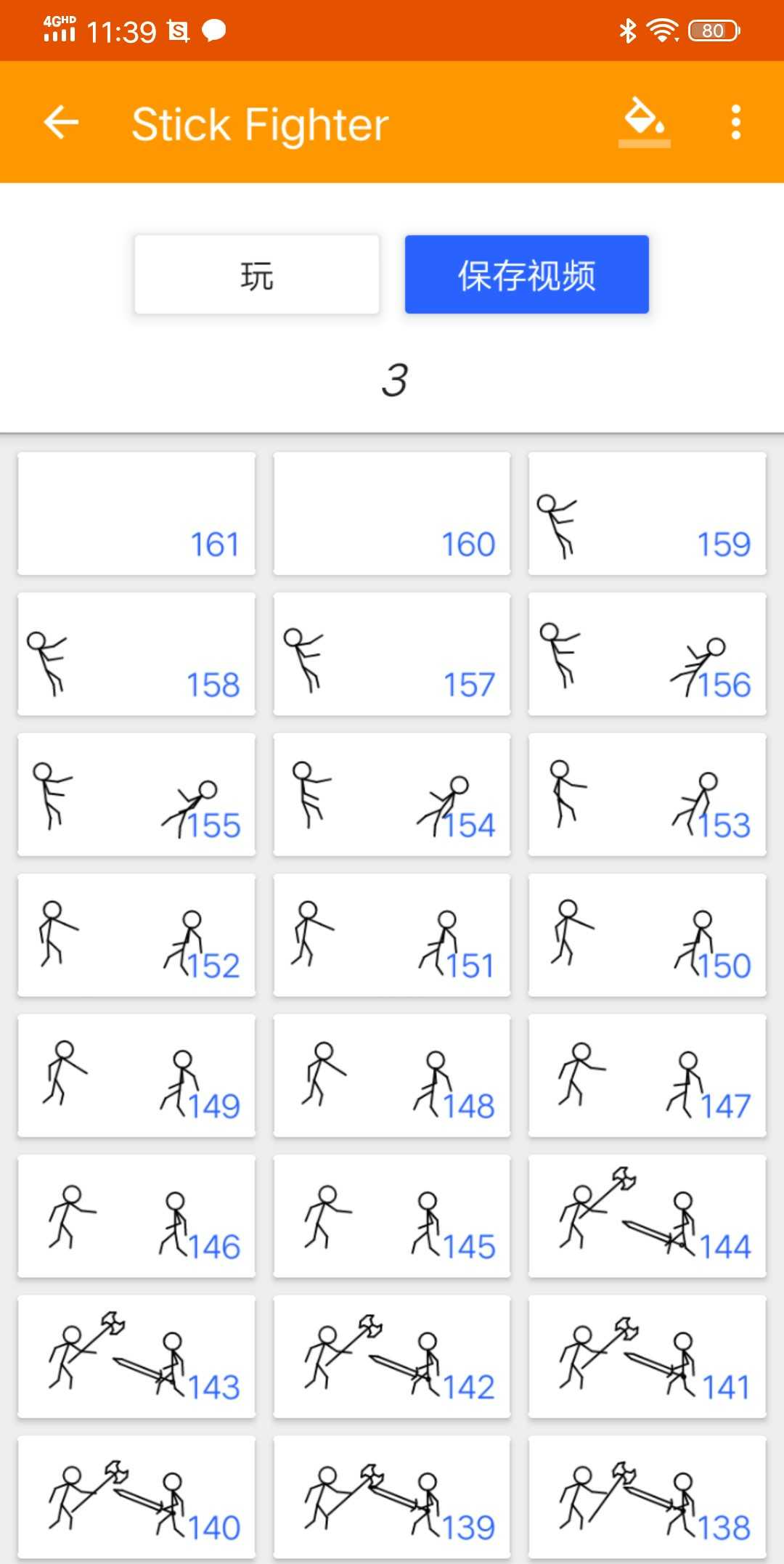Open frame 161
This screenshot has height=1564, width=784.
click(x=136, y=513)
